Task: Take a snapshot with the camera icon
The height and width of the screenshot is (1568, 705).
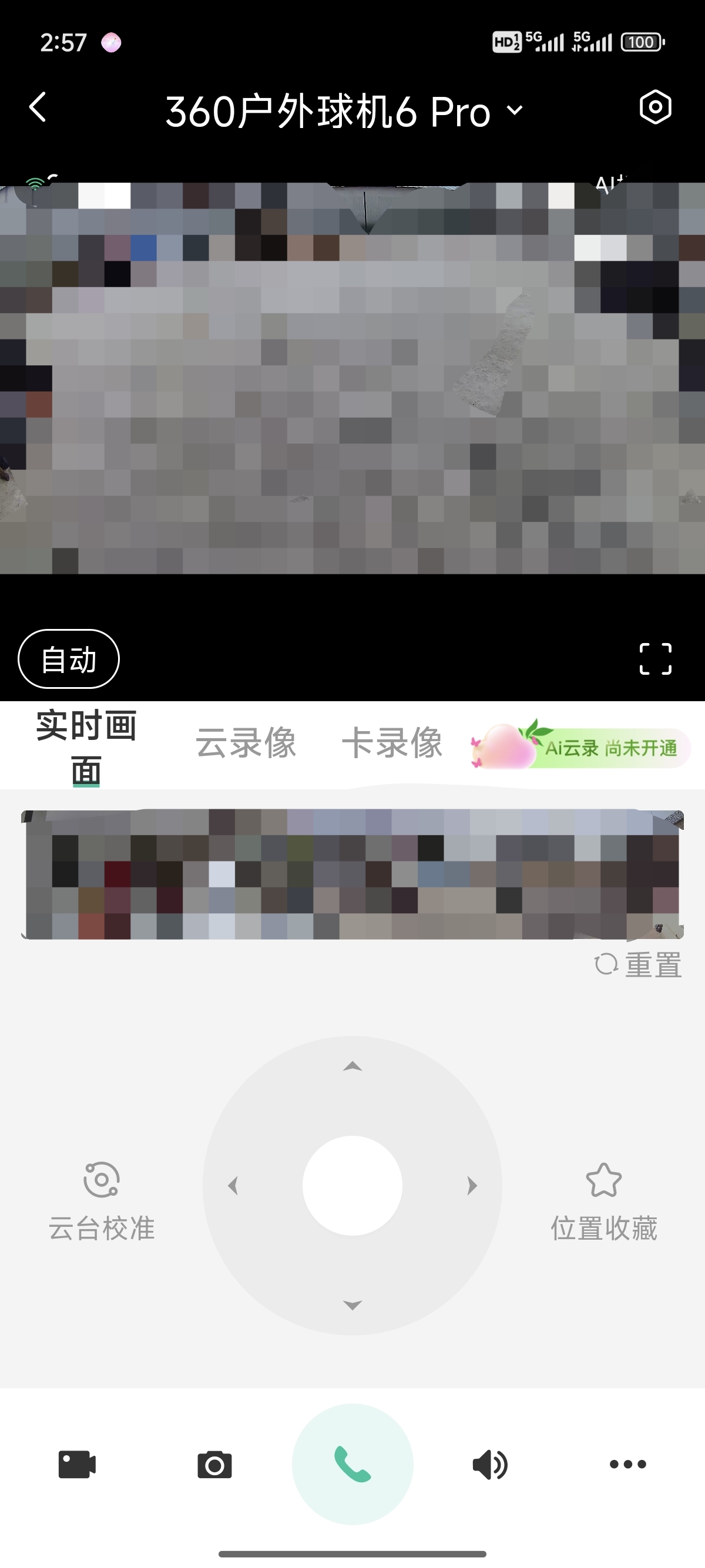Action: [x=215, y=1465]
